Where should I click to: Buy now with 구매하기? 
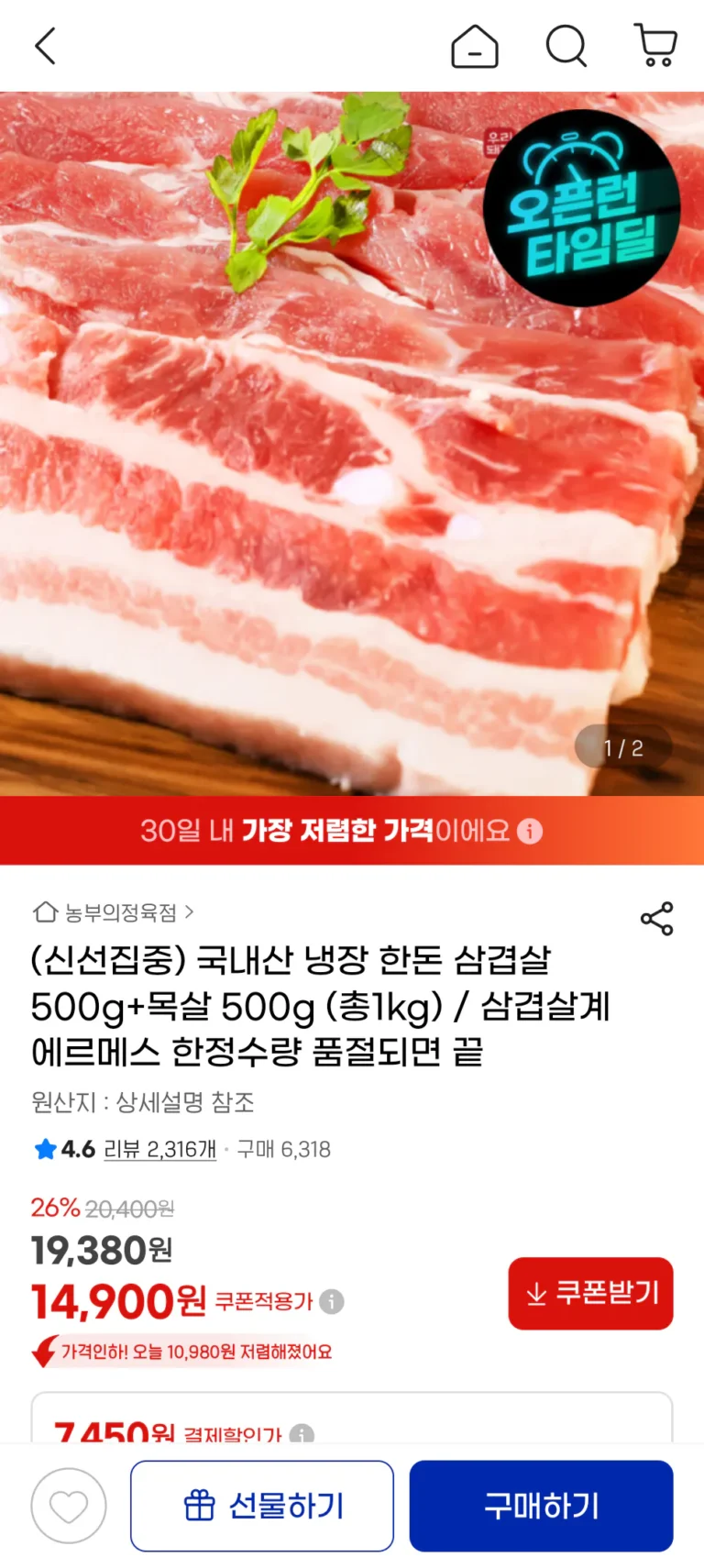[541, 1506]
